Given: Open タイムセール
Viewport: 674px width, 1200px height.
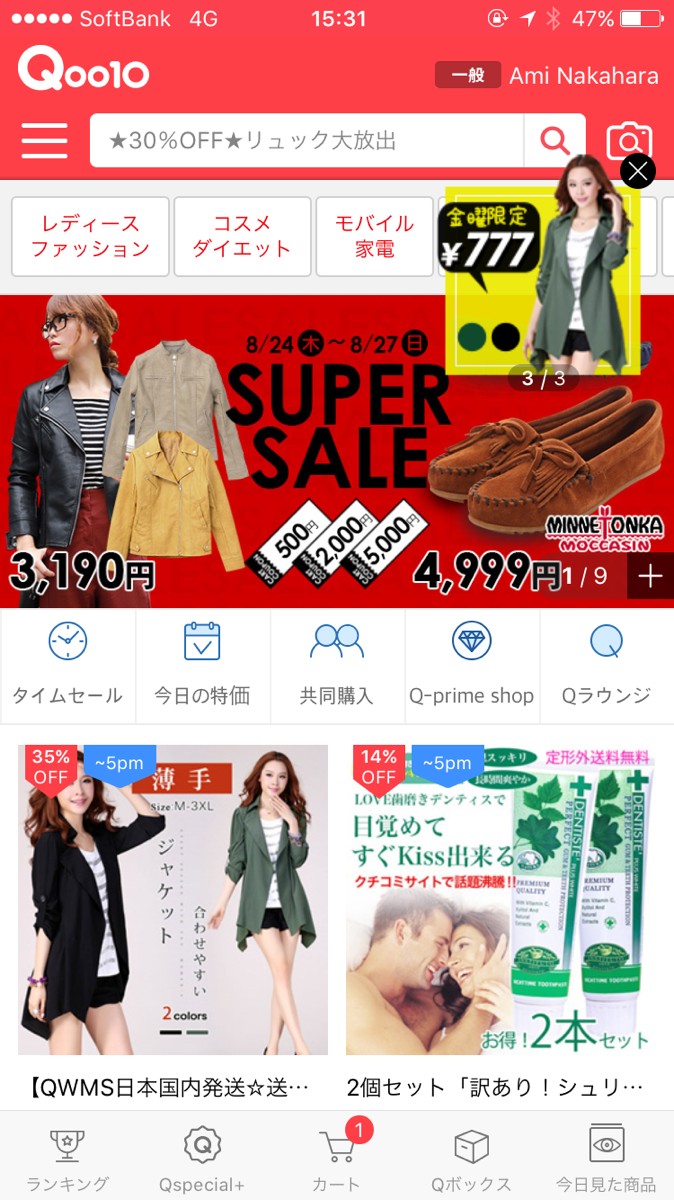Looking at the screenshot, I should coord(67,665).
